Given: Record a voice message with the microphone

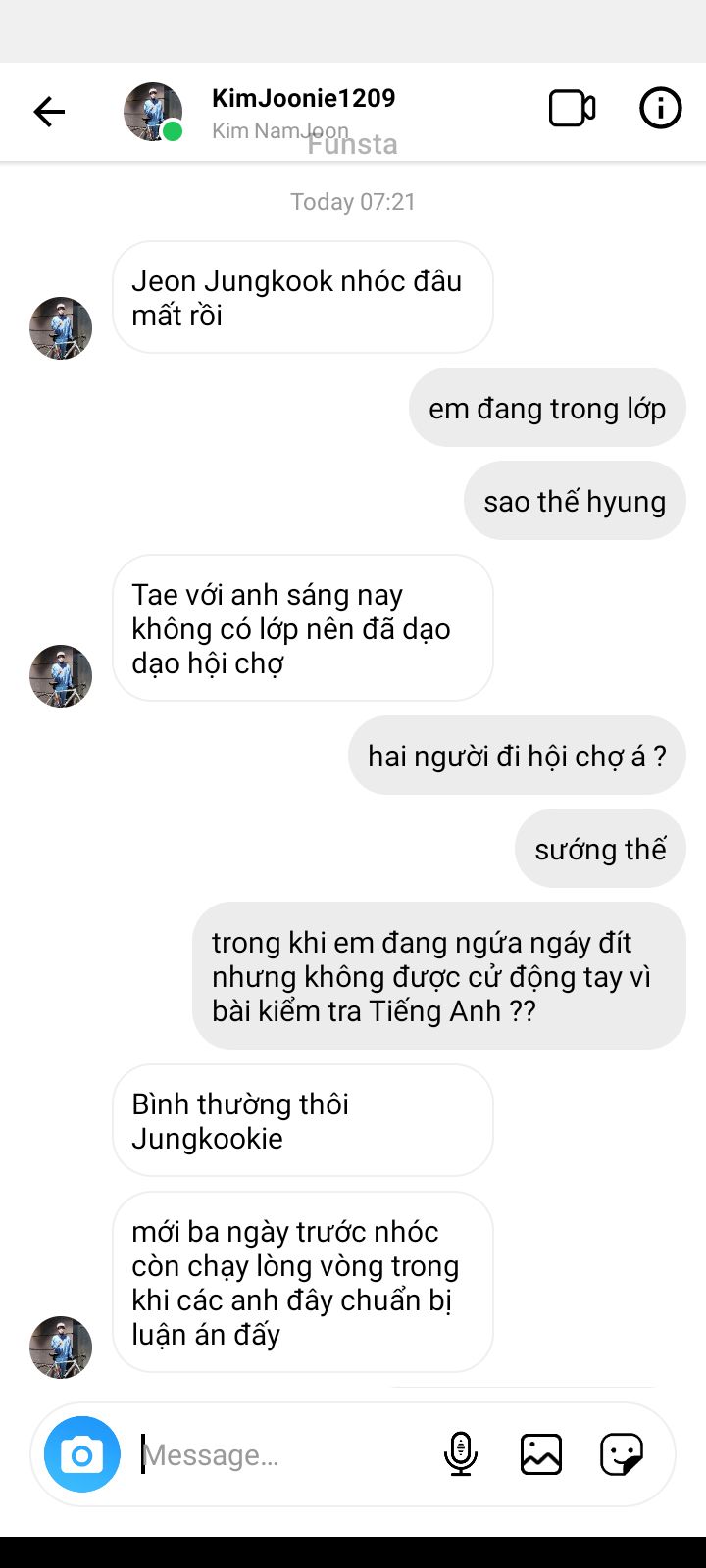Looking at the screenshot, I should 460,1453.
